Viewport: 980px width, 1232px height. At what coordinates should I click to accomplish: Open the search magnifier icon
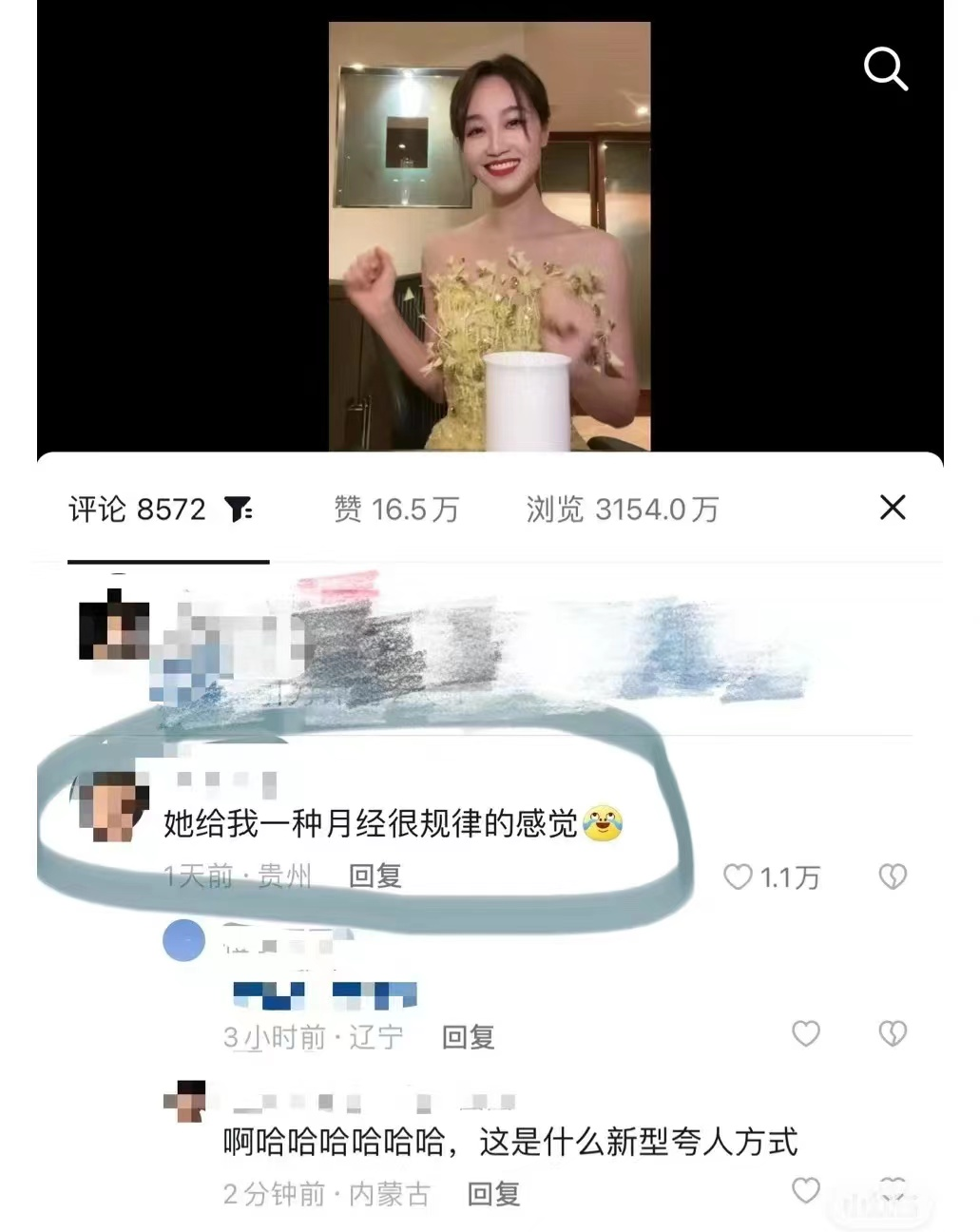tap(885, 69)
